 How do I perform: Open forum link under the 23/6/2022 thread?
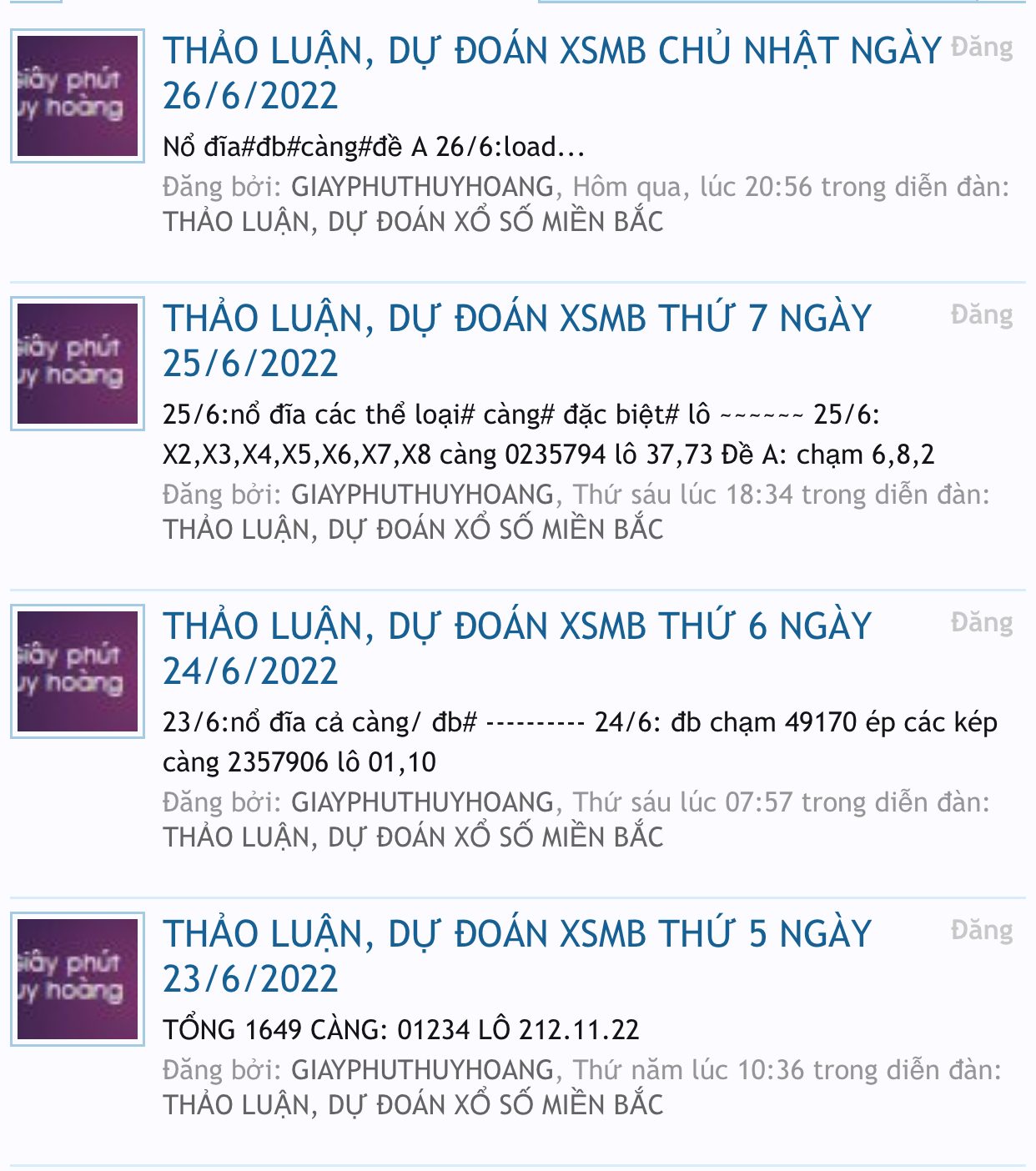pos(413,1105)
